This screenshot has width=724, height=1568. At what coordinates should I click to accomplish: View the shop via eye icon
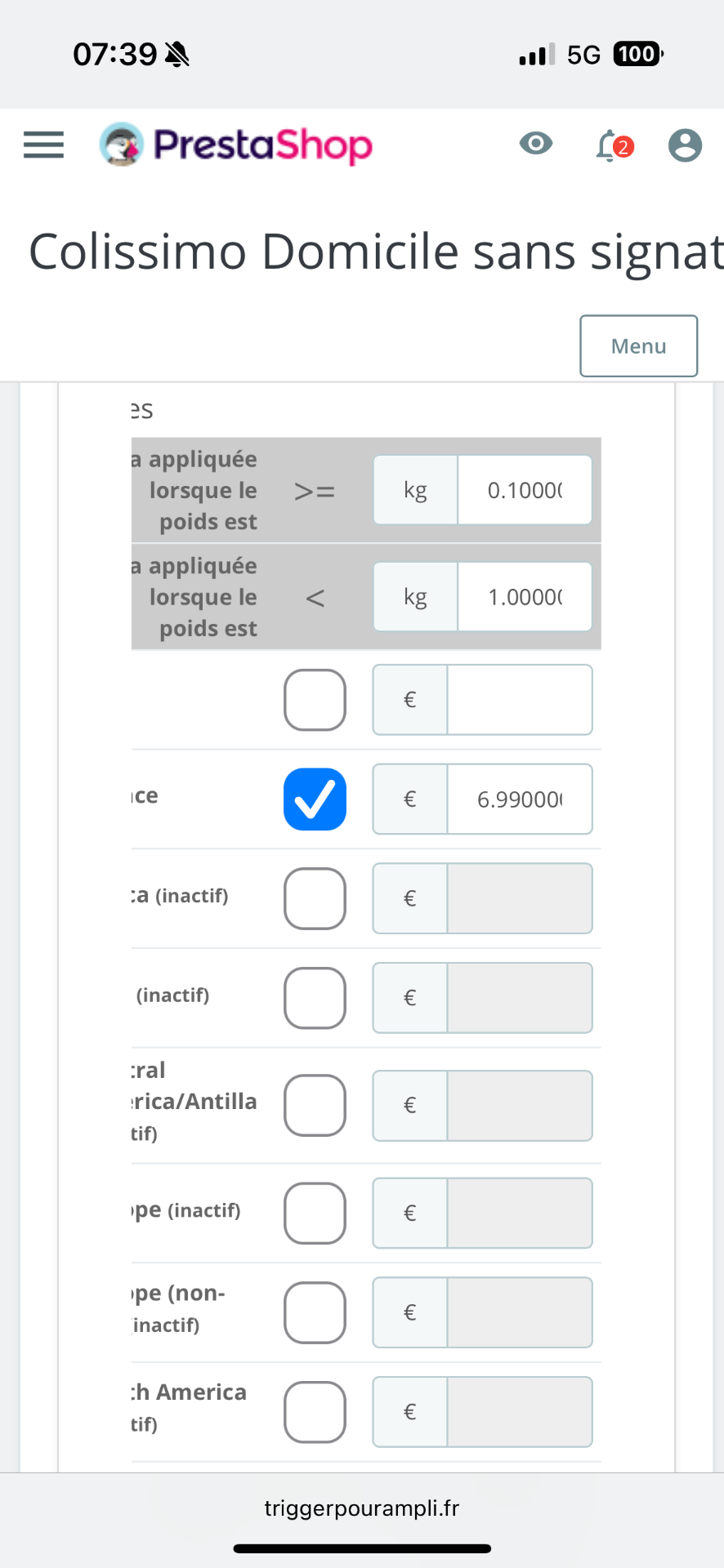click(x=536, y=144)
